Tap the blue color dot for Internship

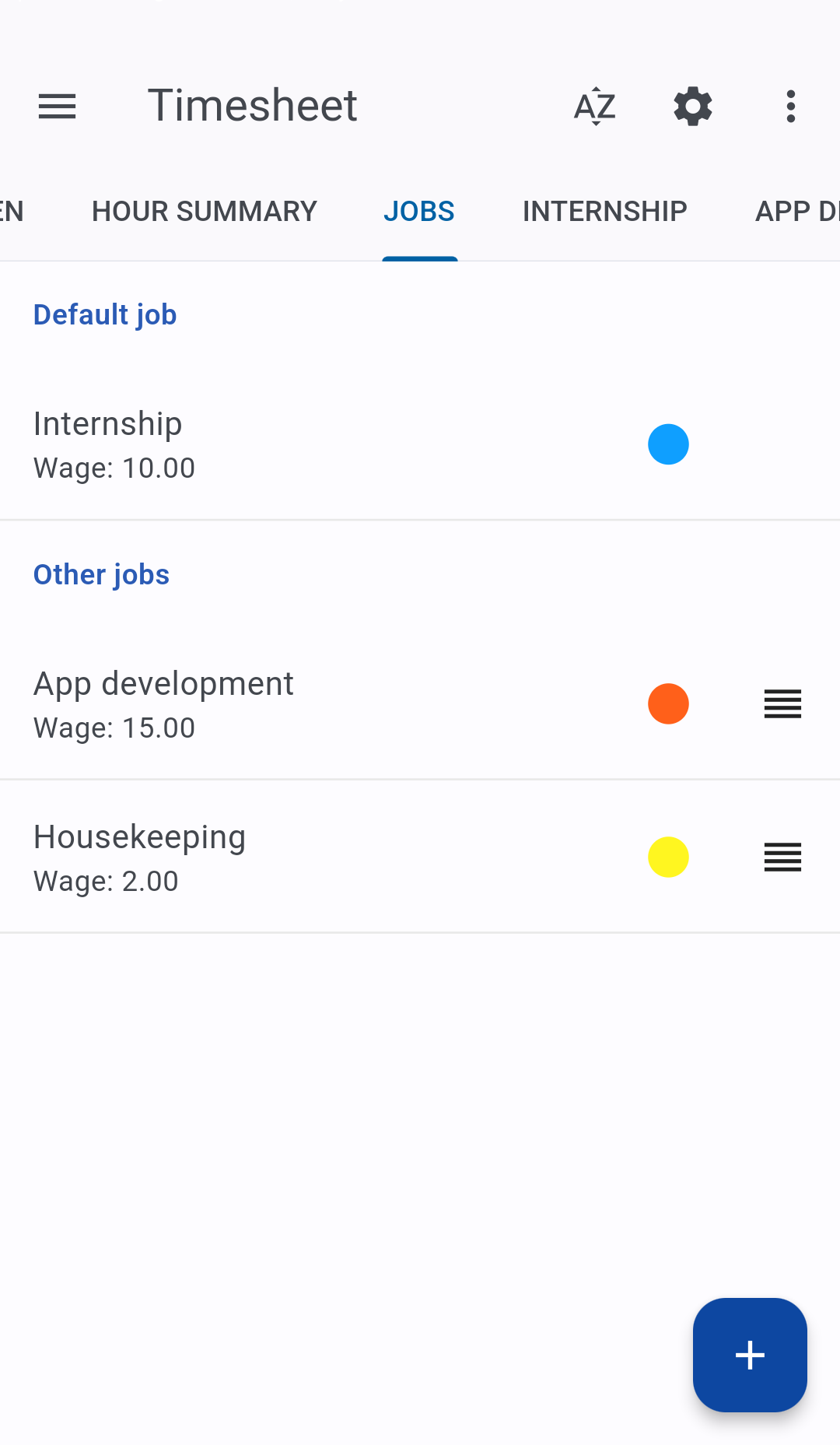point(668,444)
